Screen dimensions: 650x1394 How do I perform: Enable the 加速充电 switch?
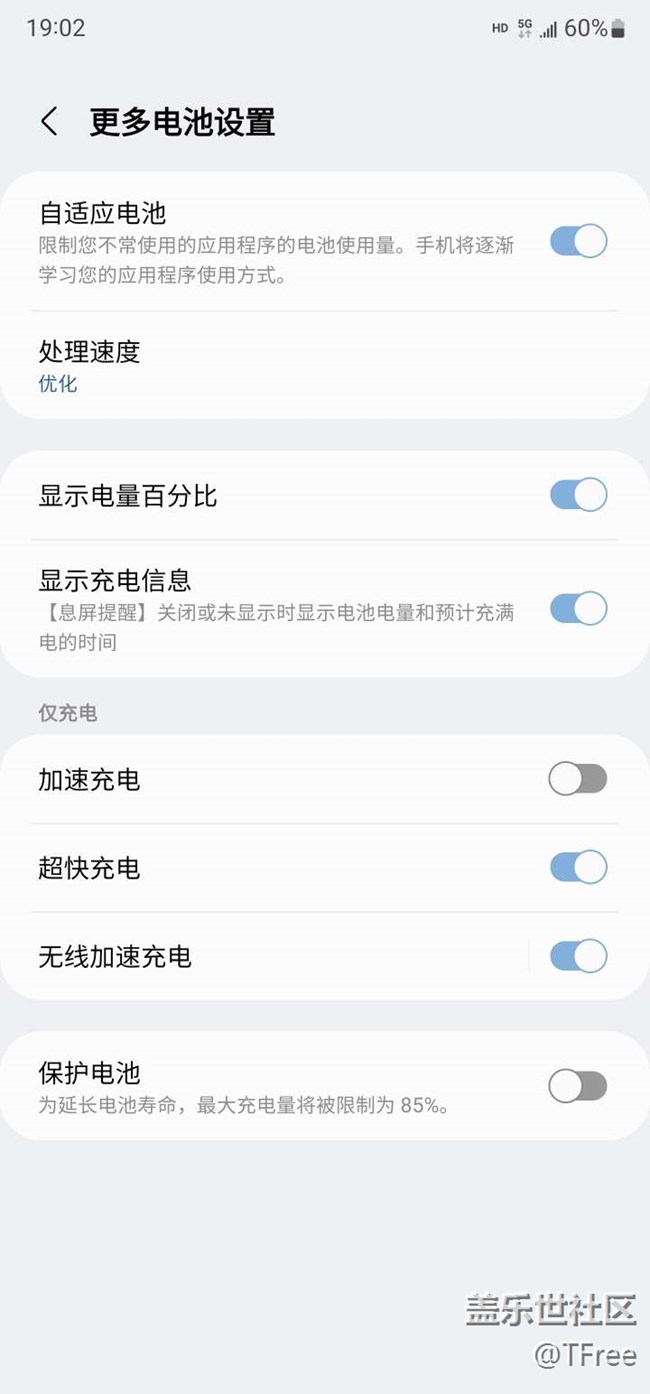pos(578,779)
